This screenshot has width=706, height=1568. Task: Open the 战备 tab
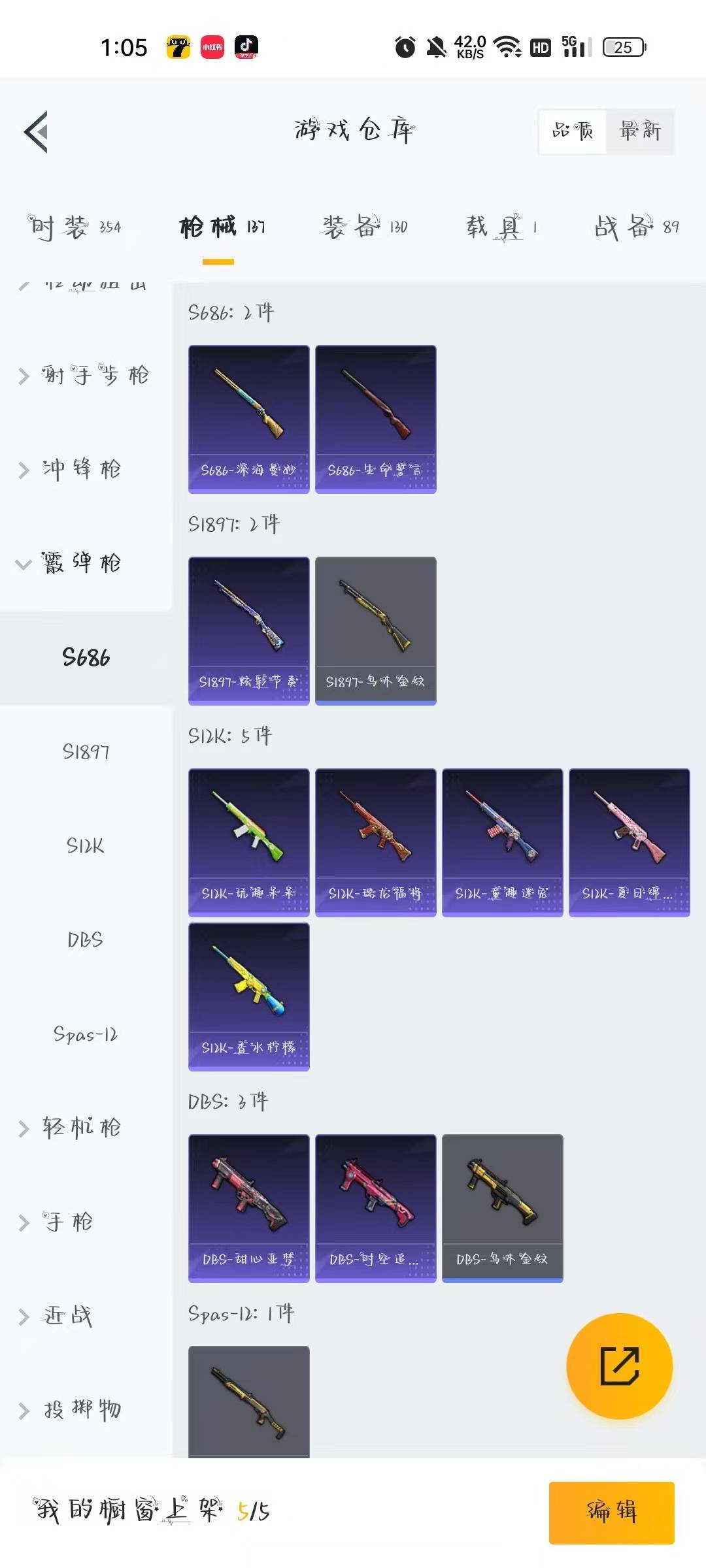click(637, 227)
